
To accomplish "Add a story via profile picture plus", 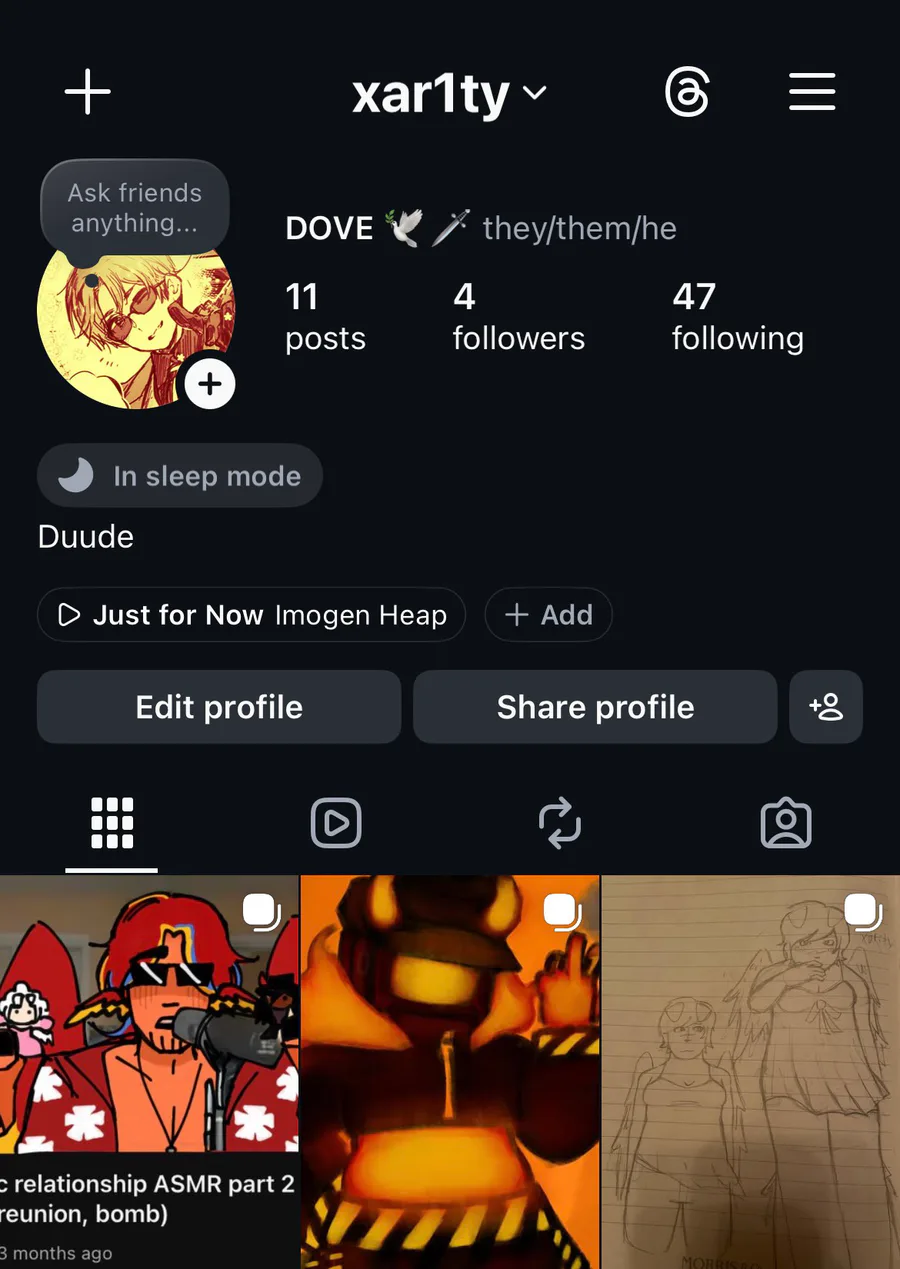I will (210, 384).
